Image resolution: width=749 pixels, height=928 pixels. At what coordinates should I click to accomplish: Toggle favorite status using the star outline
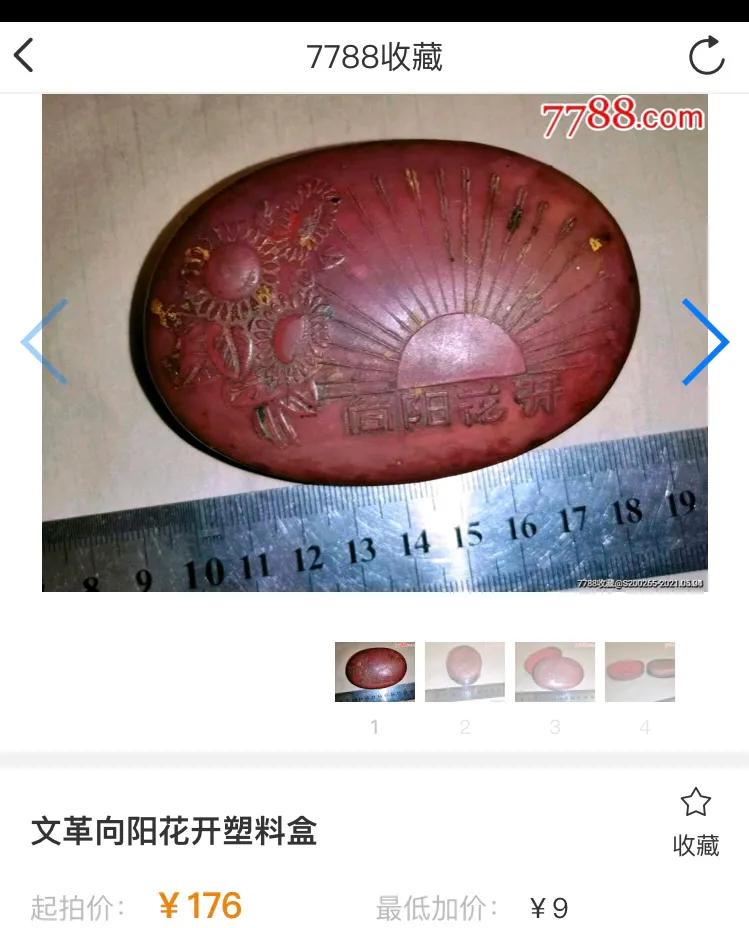(694, 800)
